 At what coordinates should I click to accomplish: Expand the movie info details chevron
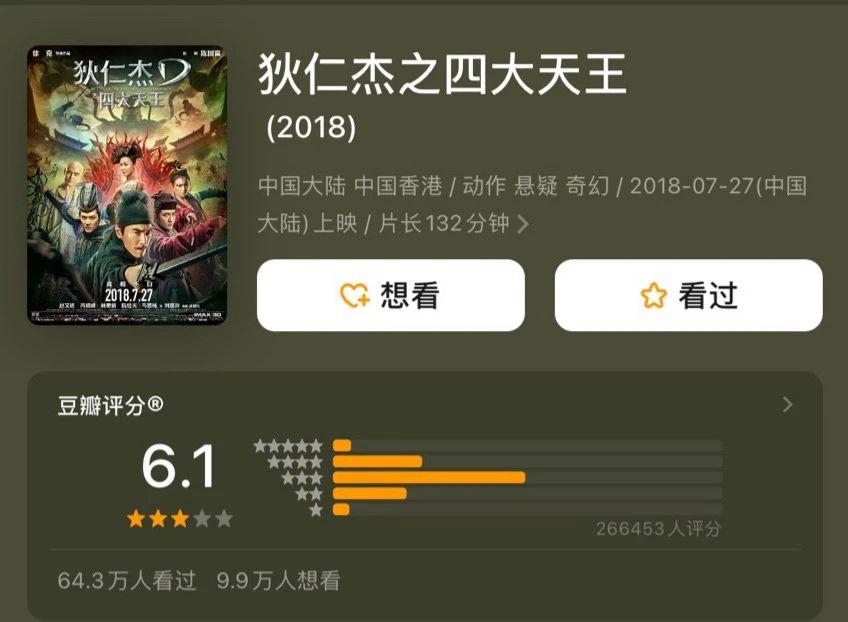coord(523,224)
